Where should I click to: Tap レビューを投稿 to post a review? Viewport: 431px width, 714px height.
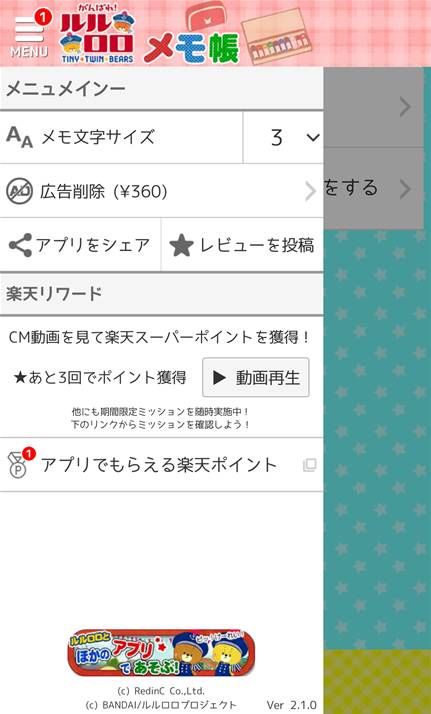242,245
